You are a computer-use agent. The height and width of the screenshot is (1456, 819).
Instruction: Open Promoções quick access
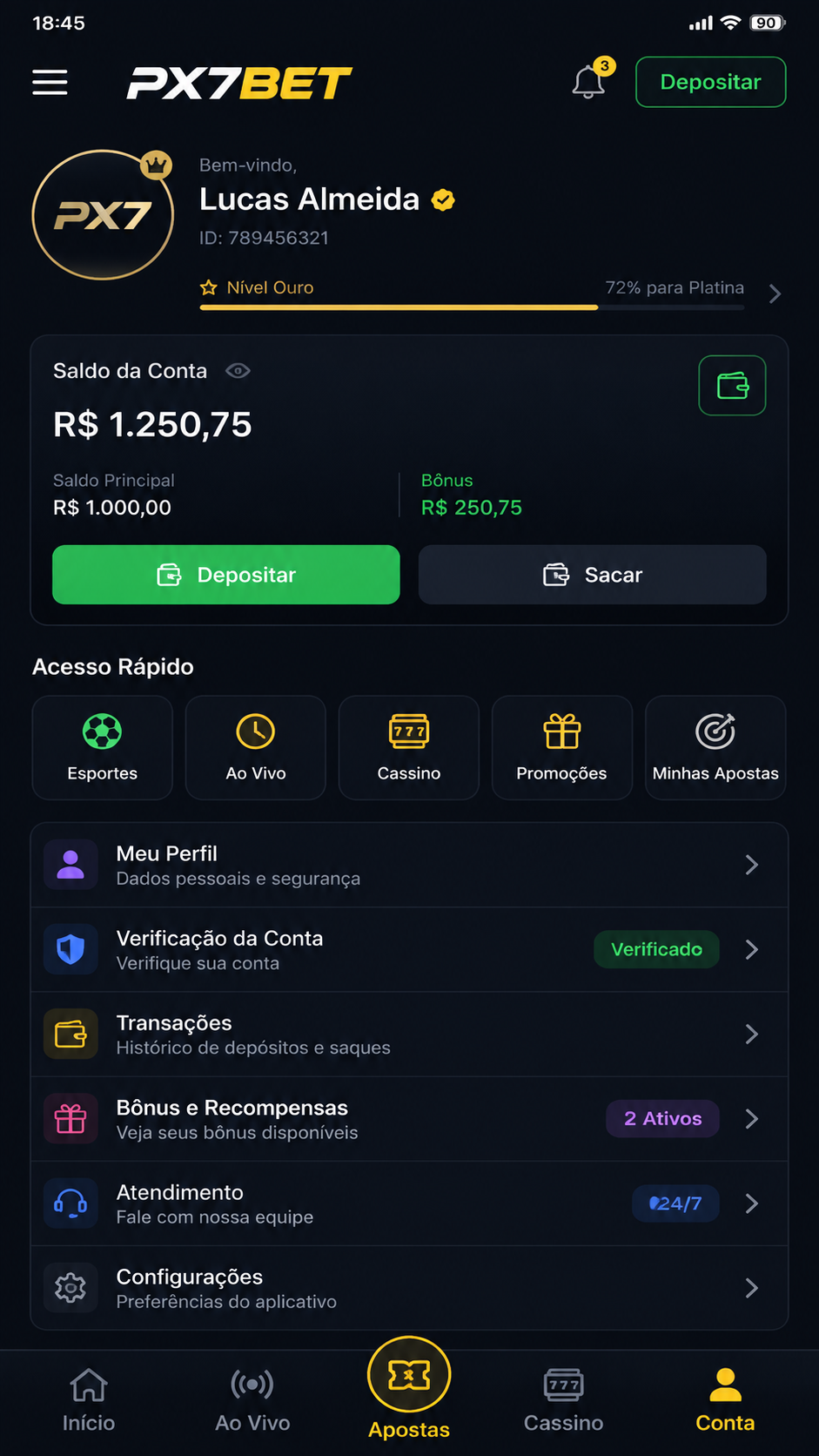(561, 747)
